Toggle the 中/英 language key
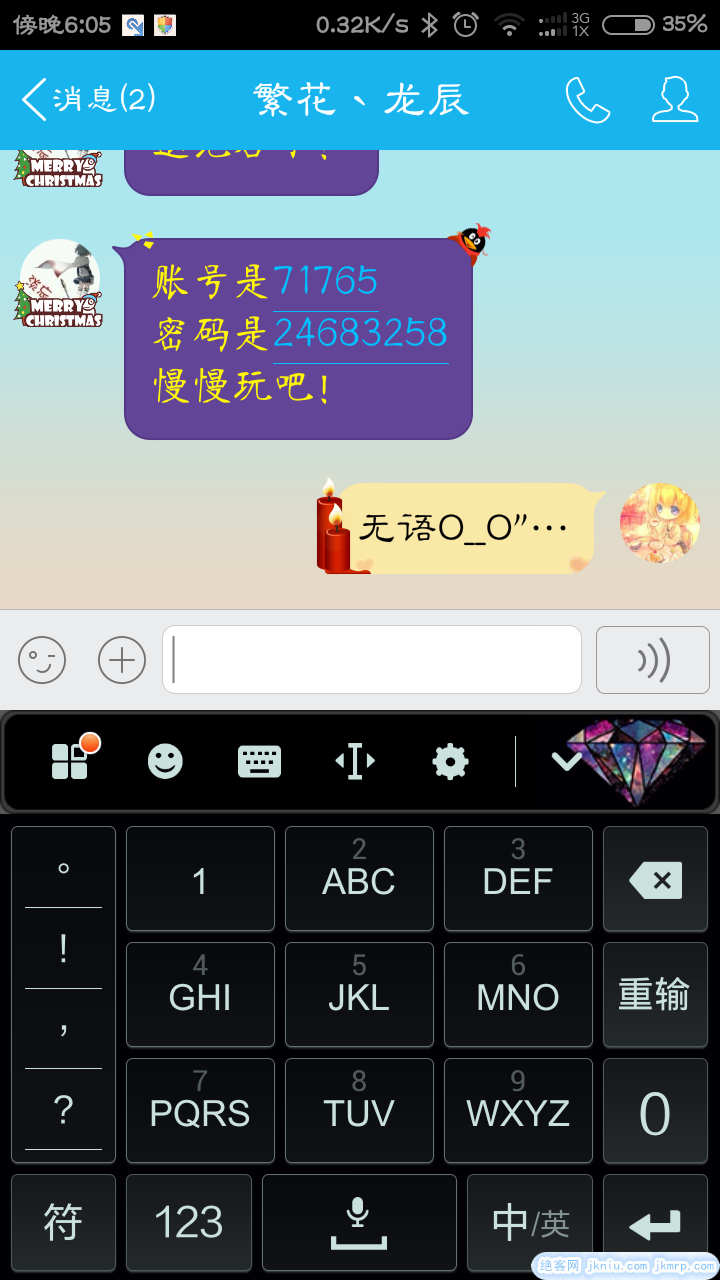The height and width of the screenshot is (1280, 720). [530, 1222]
